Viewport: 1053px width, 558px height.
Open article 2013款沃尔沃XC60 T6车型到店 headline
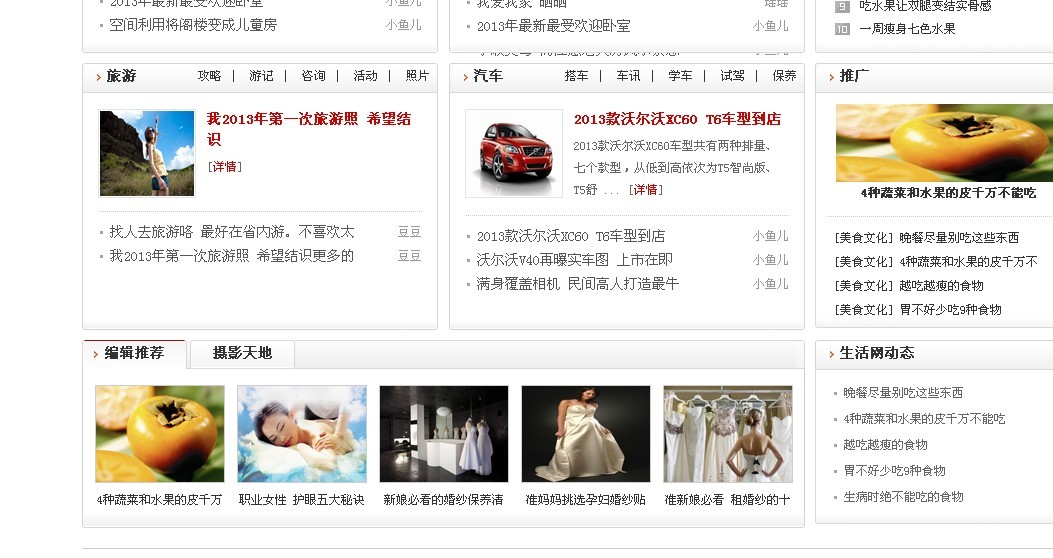[x=677, y=119]
